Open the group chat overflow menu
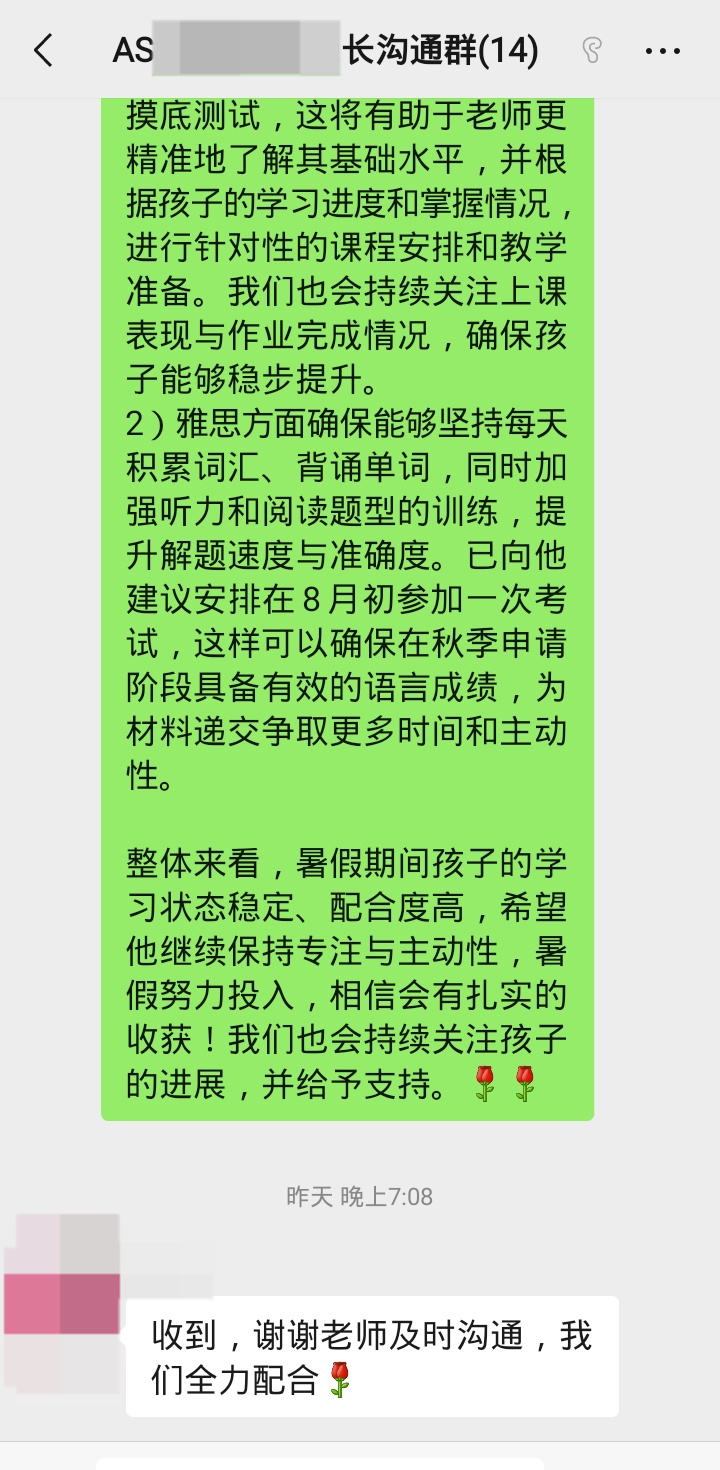Screen dimensions: 720x1470 click(x=662, y=50)
